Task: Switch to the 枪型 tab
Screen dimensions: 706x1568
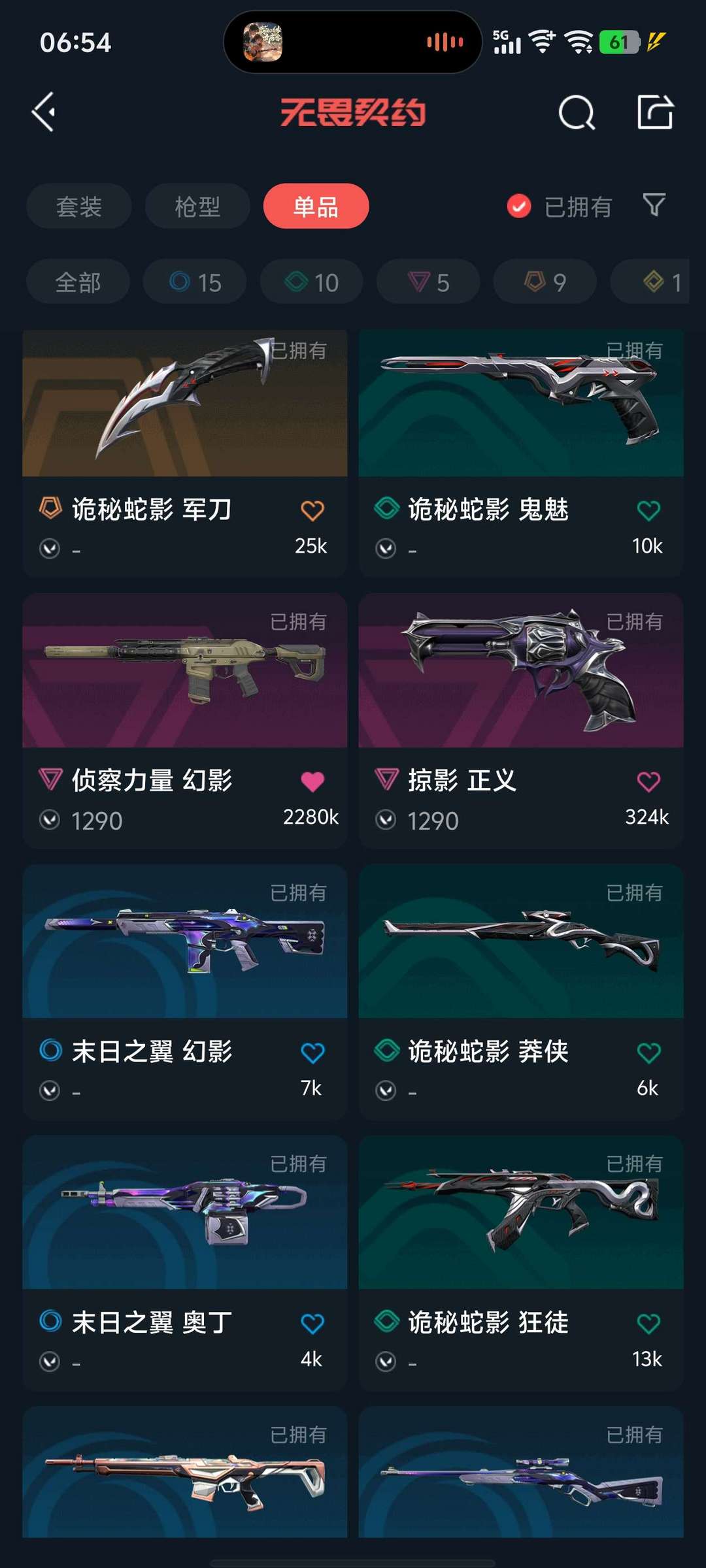Action: [x=197, y=206]
